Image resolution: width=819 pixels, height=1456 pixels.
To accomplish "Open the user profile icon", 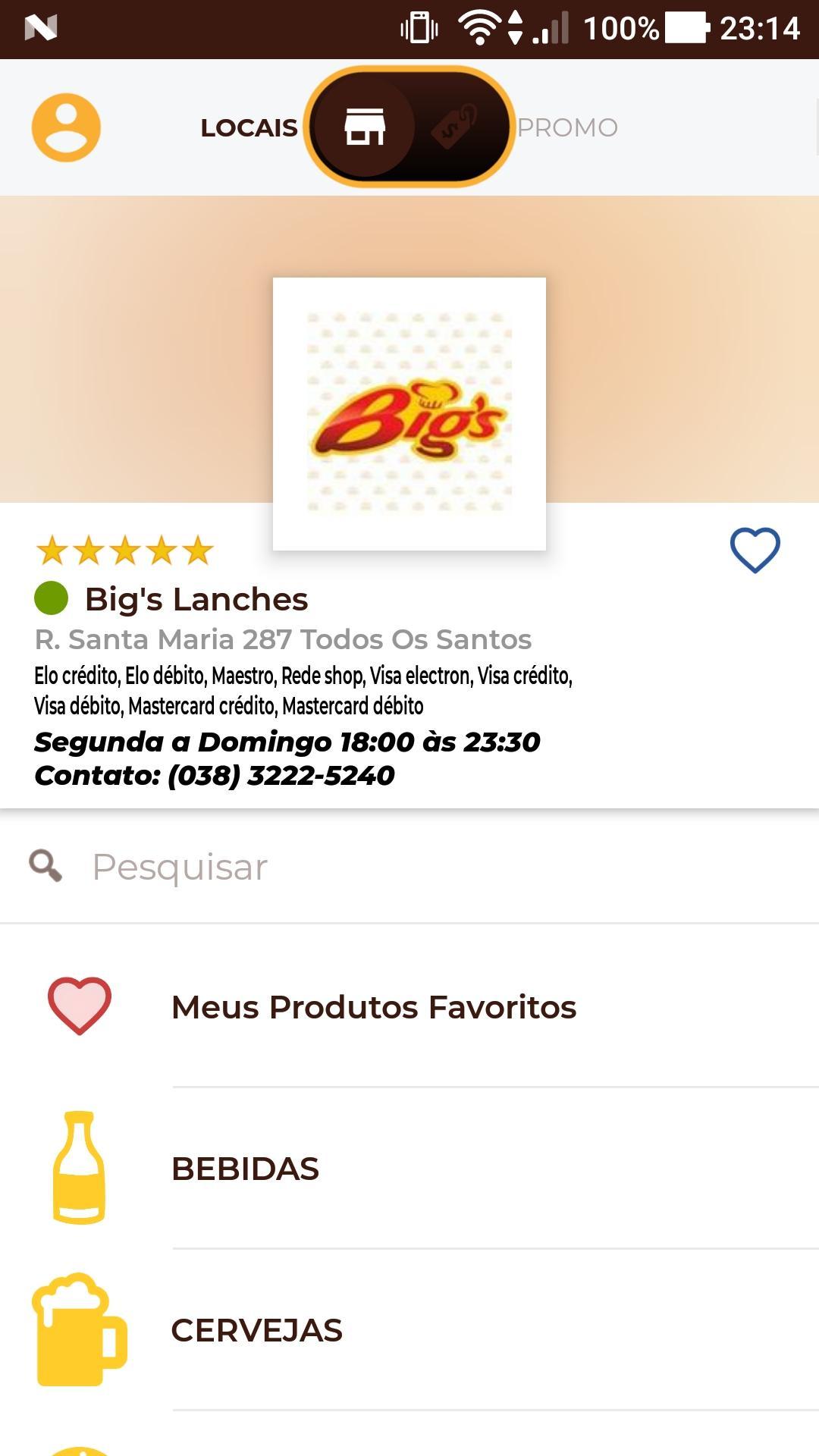I will 66,127.
